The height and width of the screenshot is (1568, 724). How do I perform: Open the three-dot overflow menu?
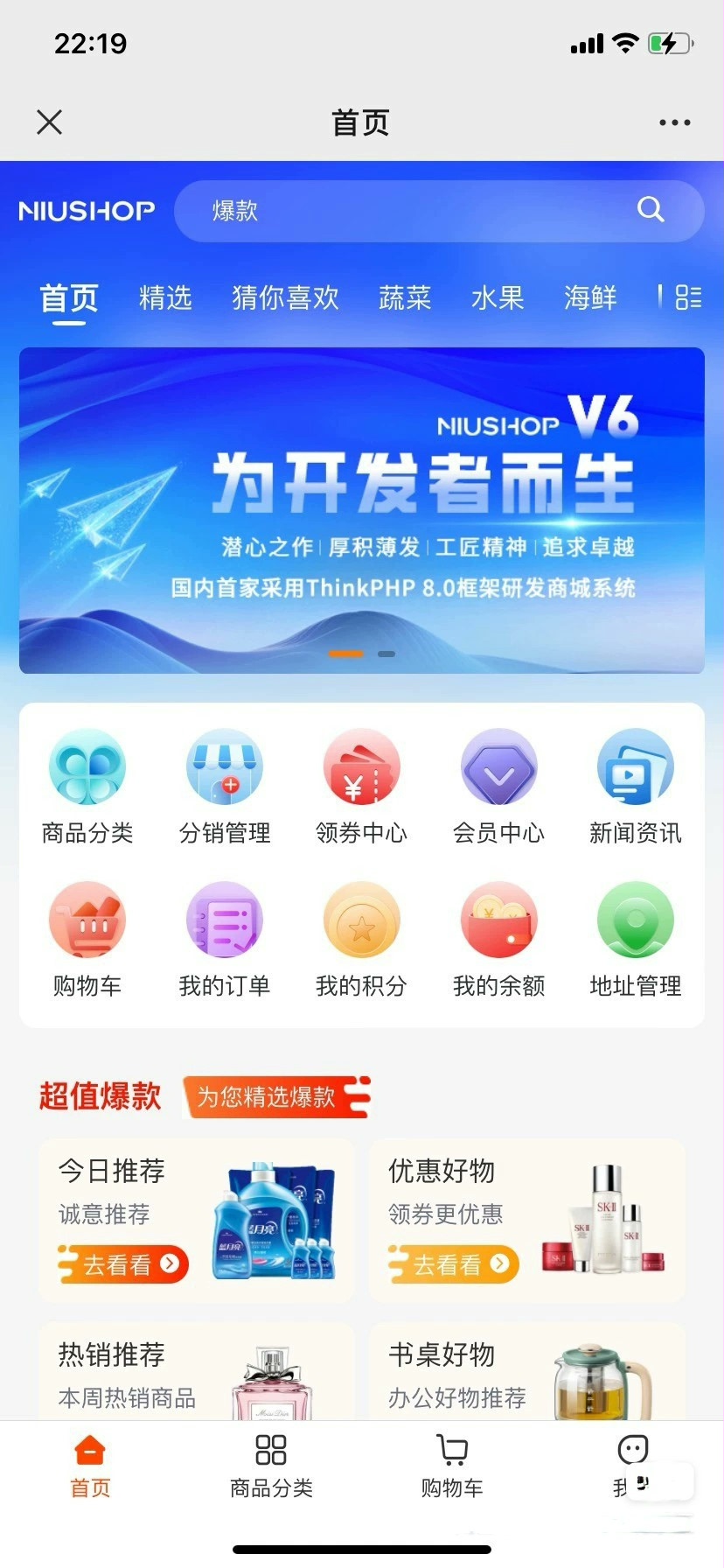point(674,122)
